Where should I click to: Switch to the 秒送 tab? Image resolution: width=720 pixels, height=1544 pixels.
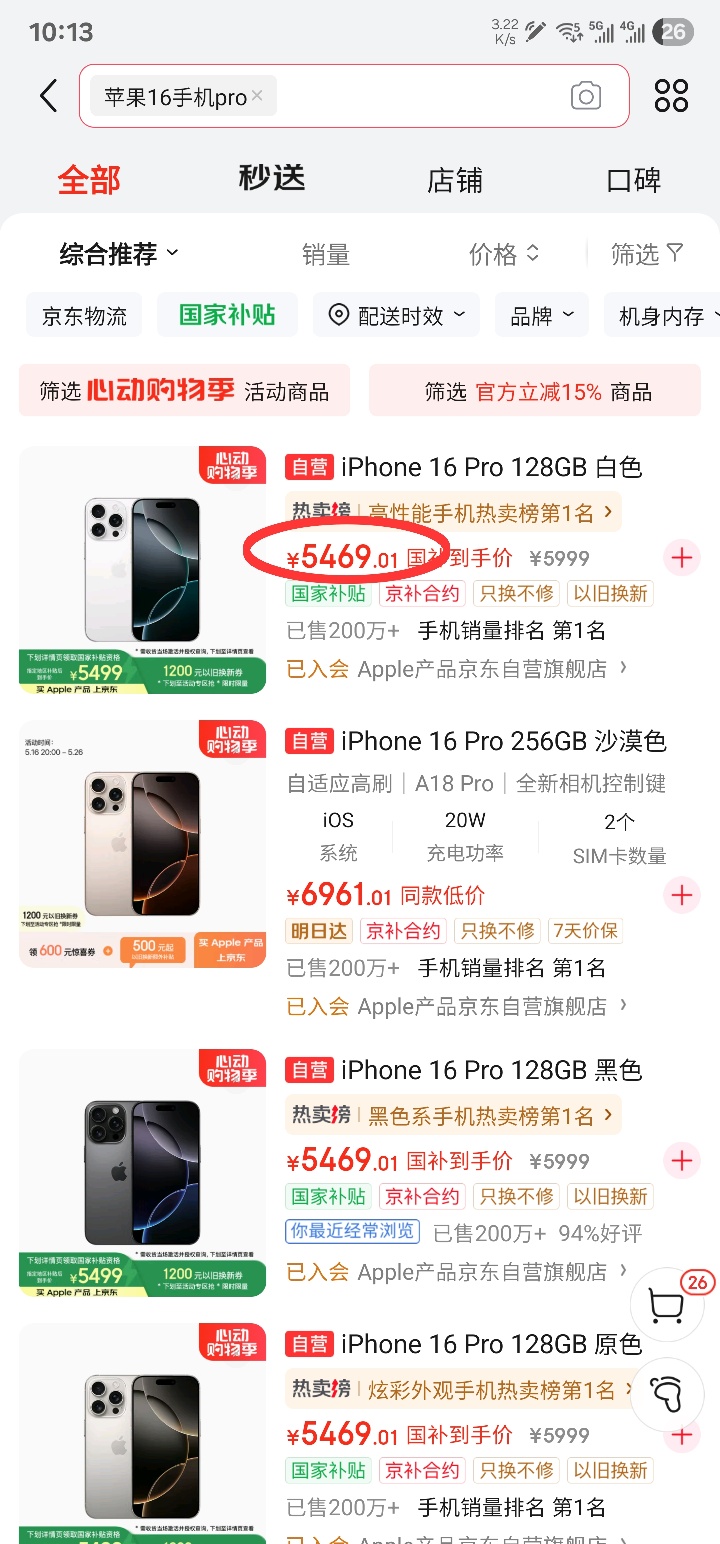coord(271,178)
